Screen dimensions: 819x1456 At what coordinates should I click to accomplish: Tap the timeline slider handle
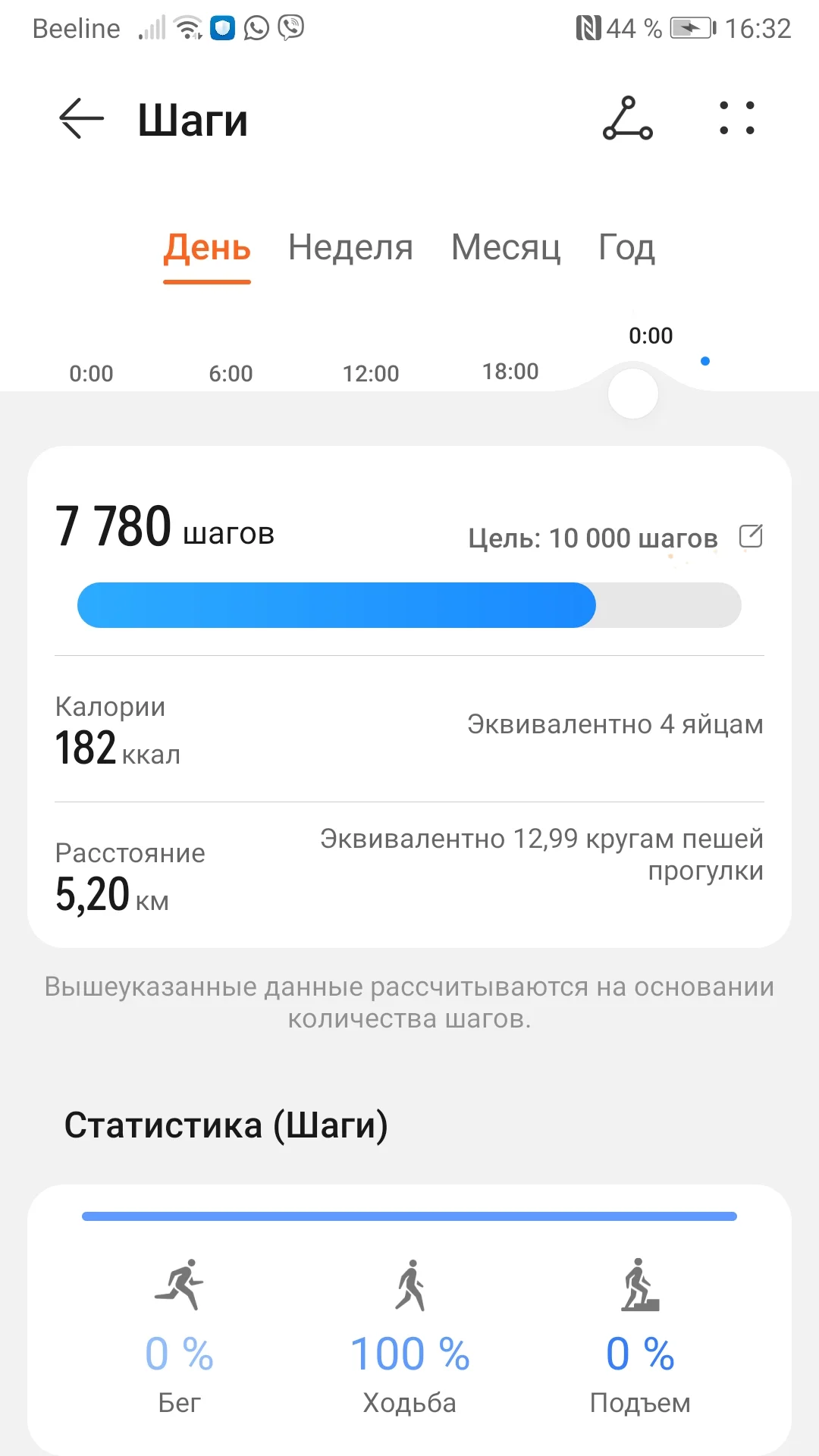pyautogui.click(x=633, y=394)
